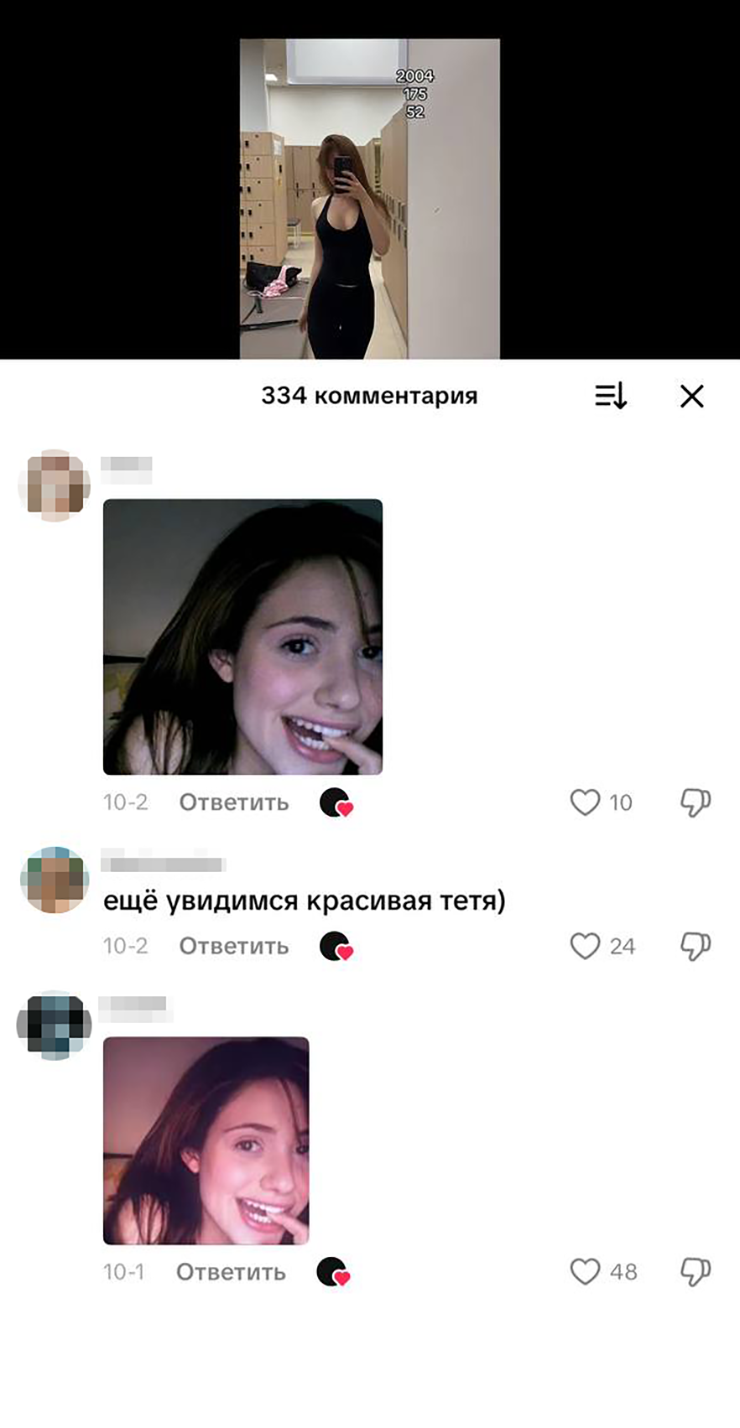Close the comments panel

click(692, 397)
